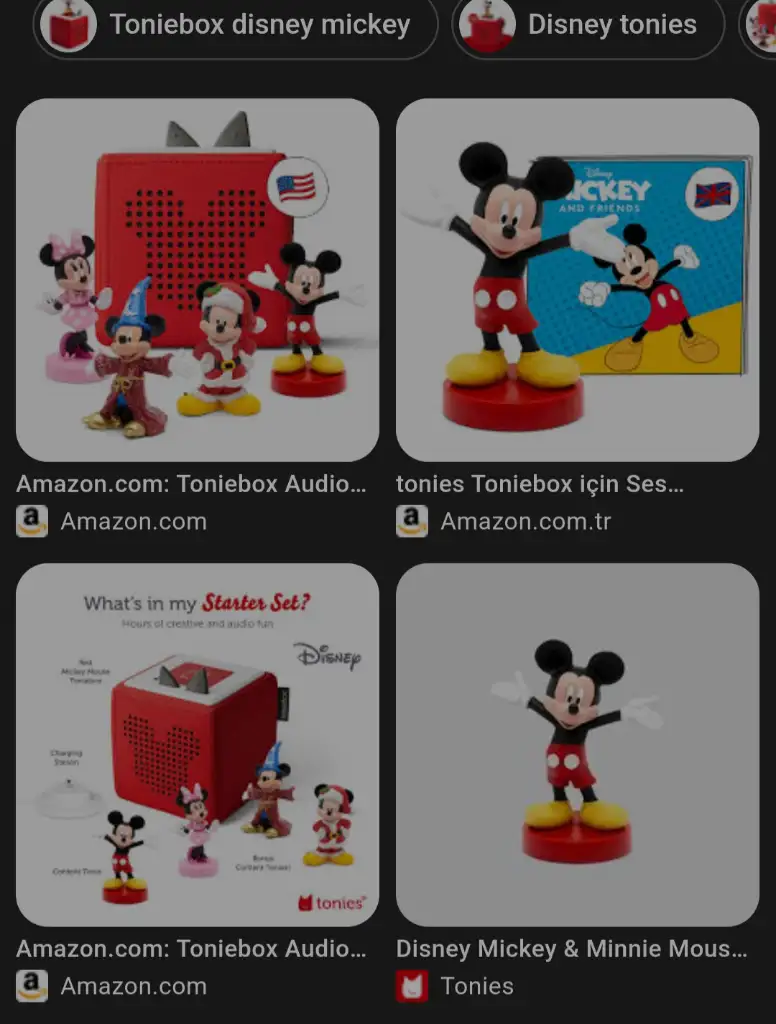Open the Mickey and Friends Tonie image
This screenshot has height=1024, width=776.
pyautogui.click(x=577, y=280)
